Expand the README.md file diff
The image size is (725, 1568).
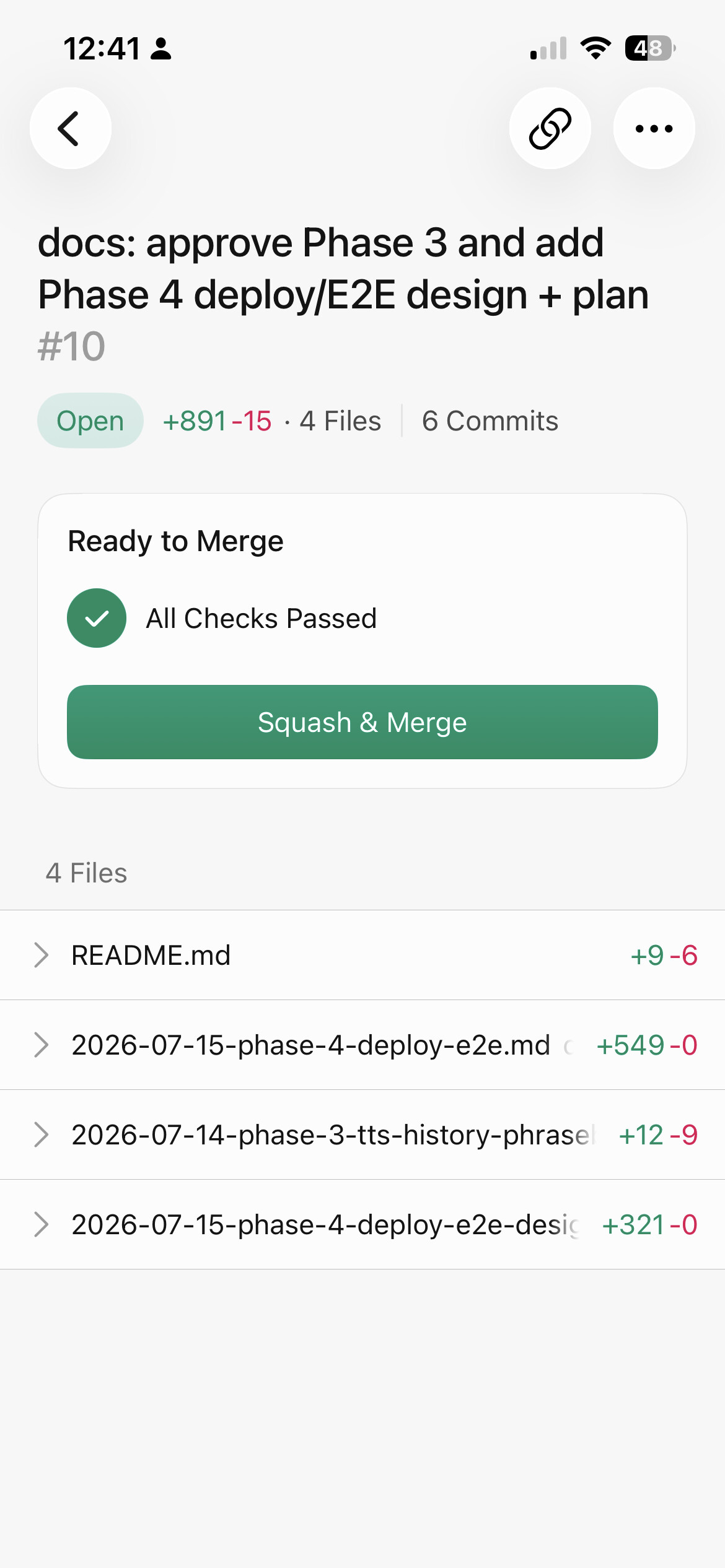click(x=362, y=955)
